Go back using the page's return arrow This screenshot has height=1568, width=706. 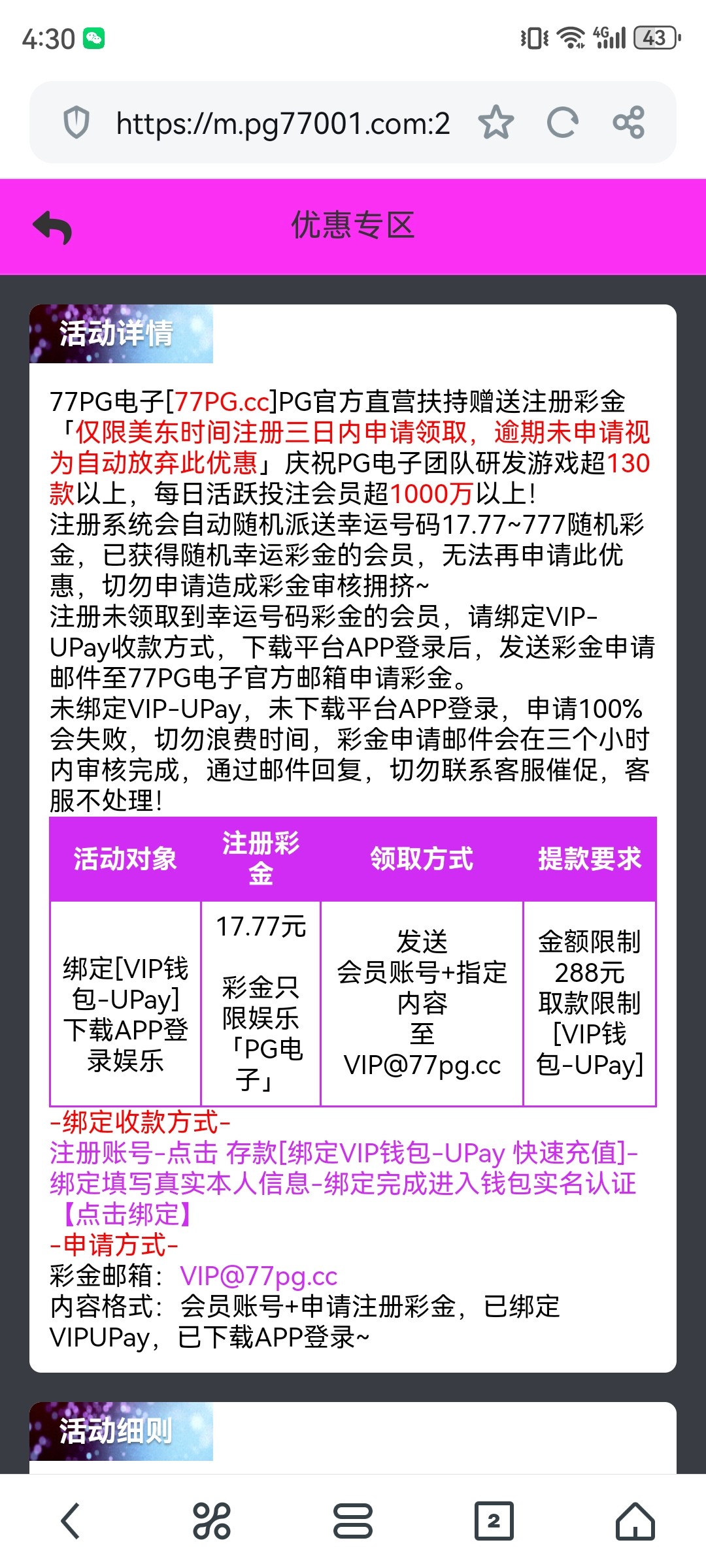pos(52,227)
